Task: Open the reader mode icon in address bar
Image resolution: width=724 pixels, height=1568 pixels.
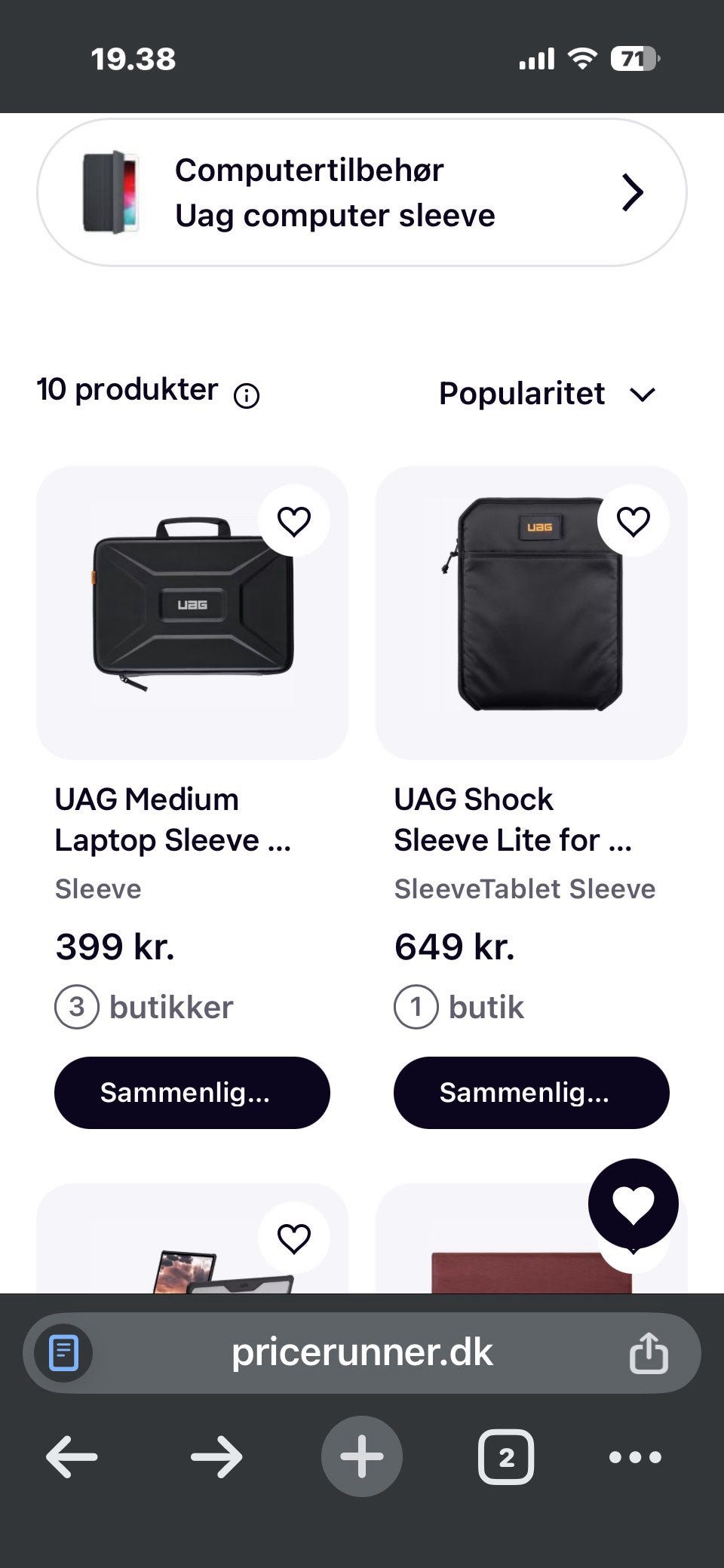Action: coord(64,1353)
